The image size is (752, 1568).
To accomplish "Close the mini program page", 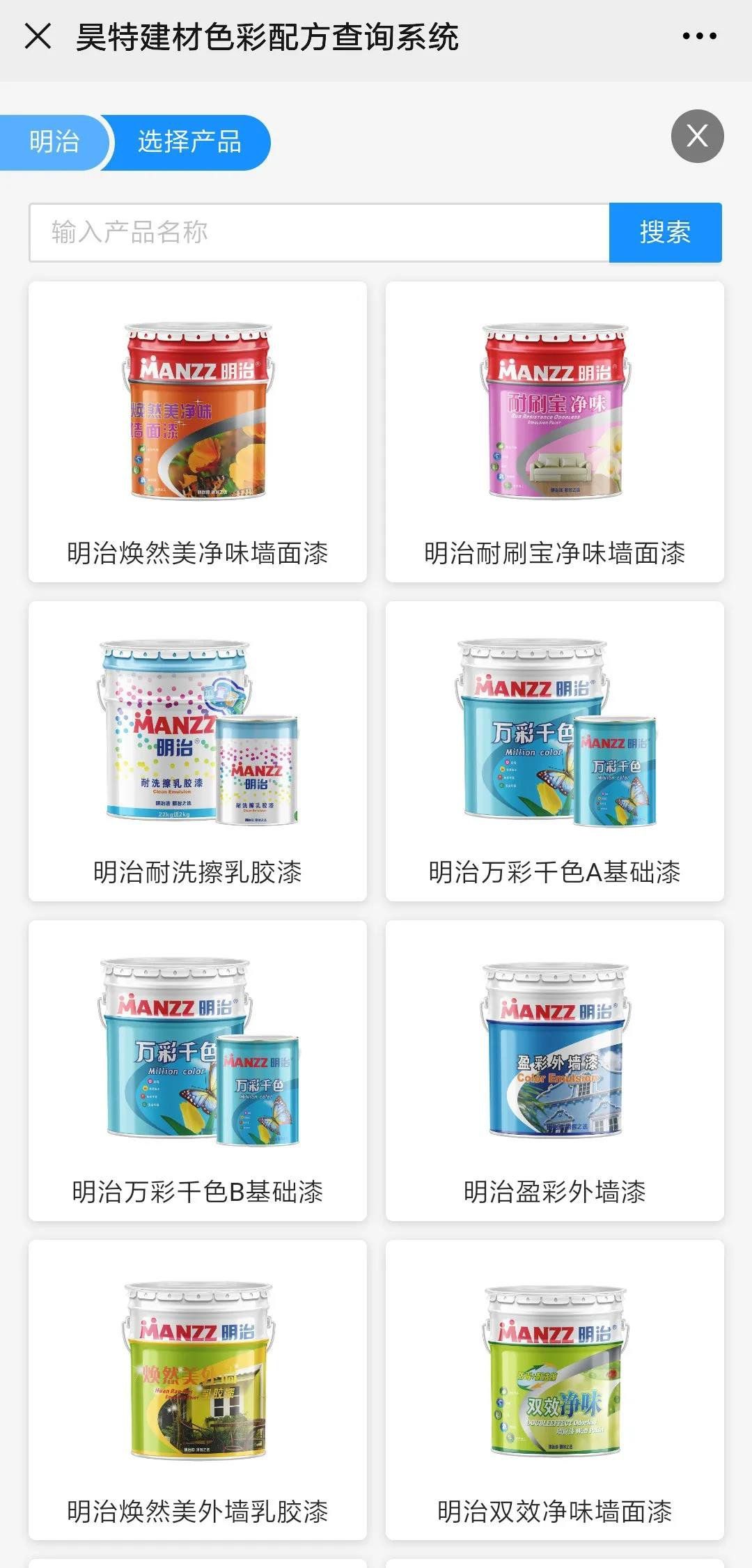I will (x=38, y=36).
